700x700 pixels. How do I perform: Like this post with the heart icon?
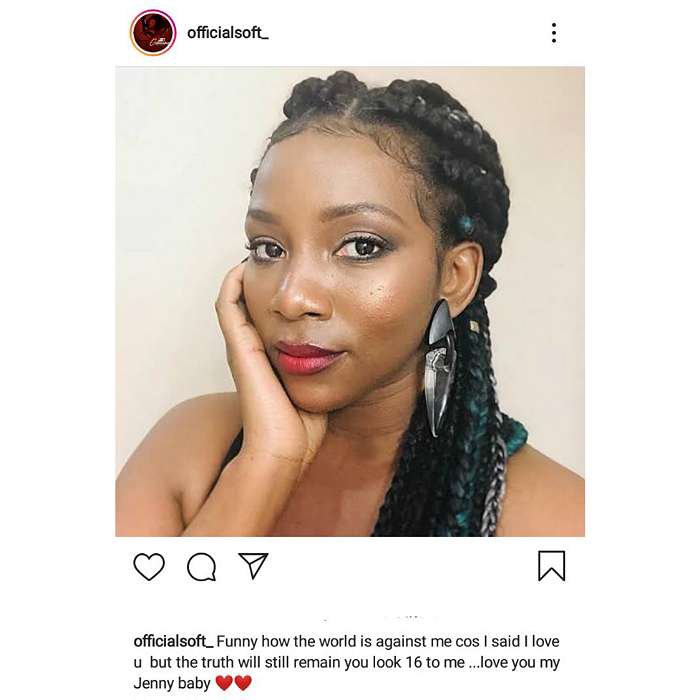149,567
